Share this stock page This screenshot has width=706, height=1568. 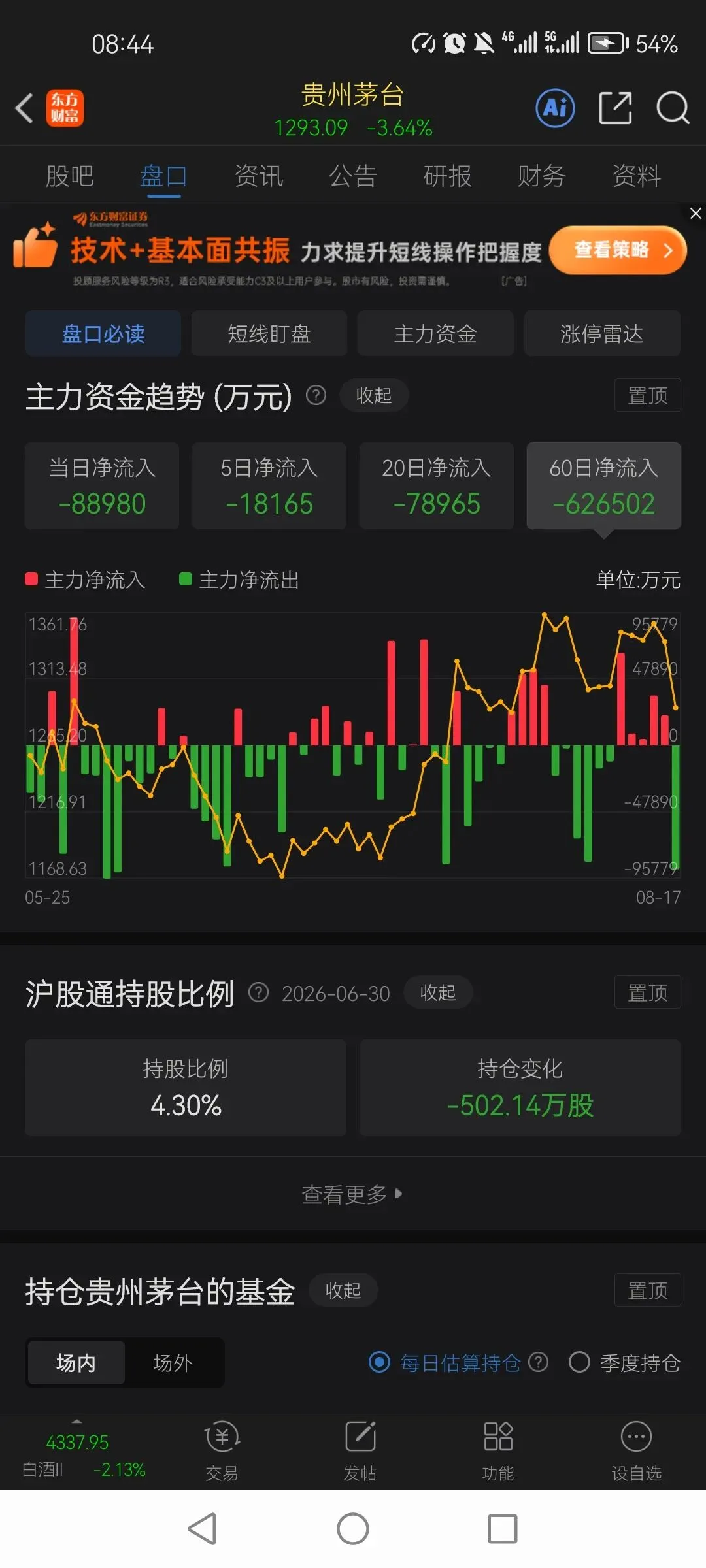tap(615, 108)
